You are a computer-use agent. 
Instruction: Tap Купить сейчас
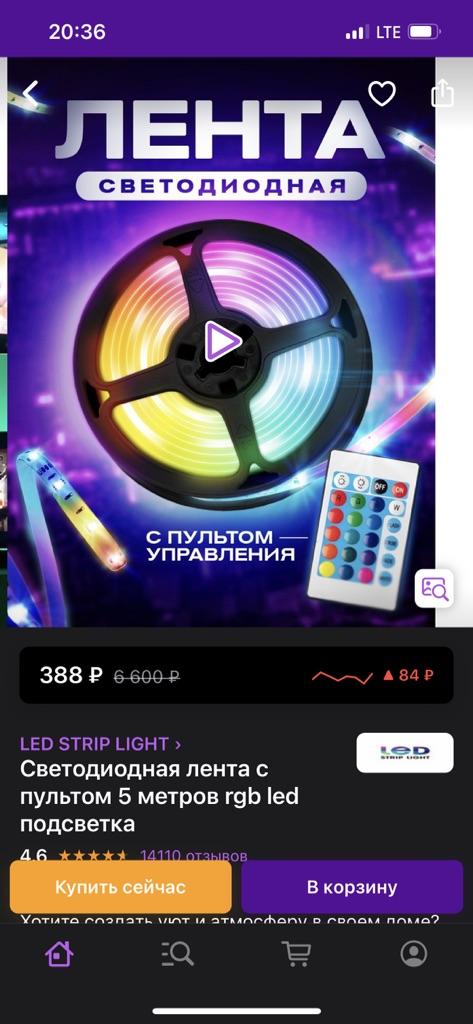[120, 887]
